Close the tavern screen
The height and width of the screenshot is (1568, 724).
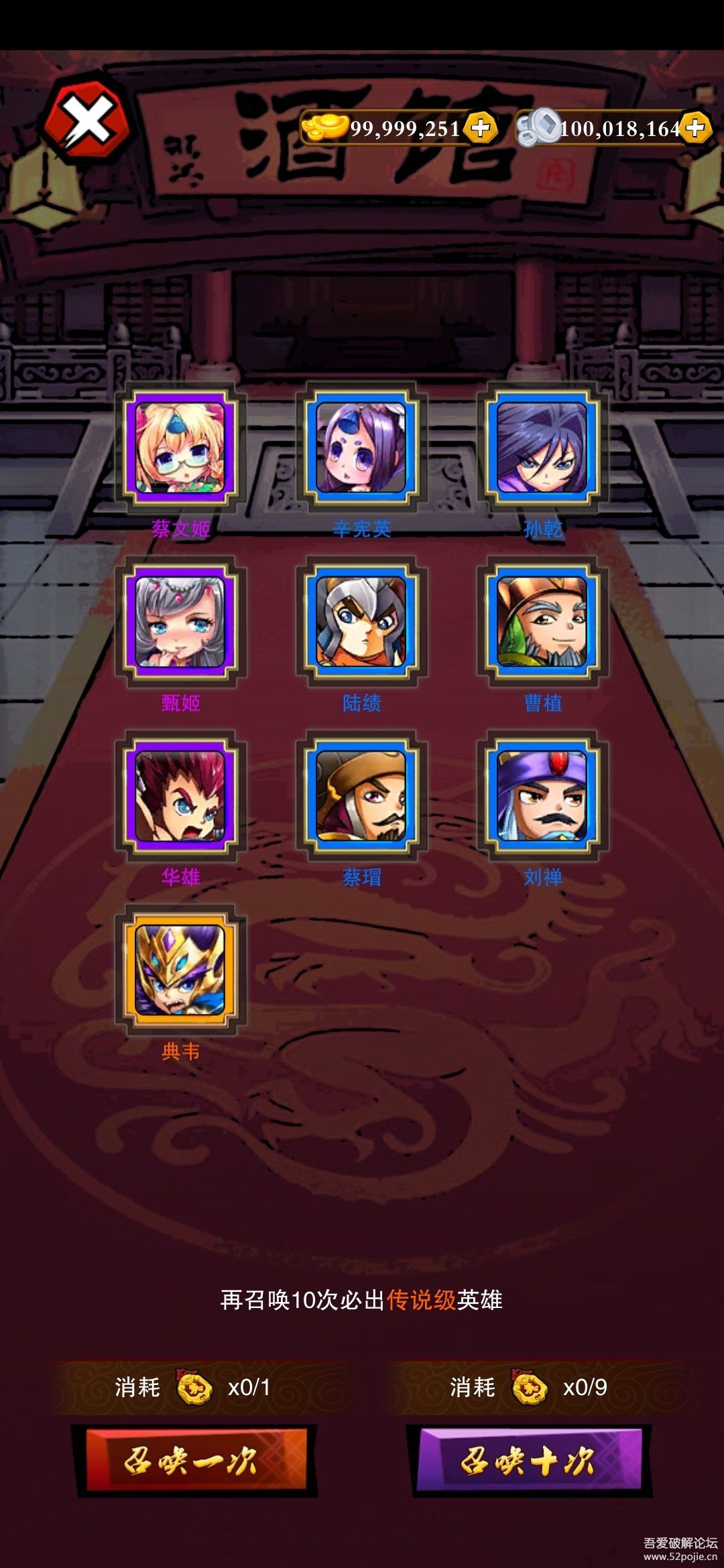point(87,121)
